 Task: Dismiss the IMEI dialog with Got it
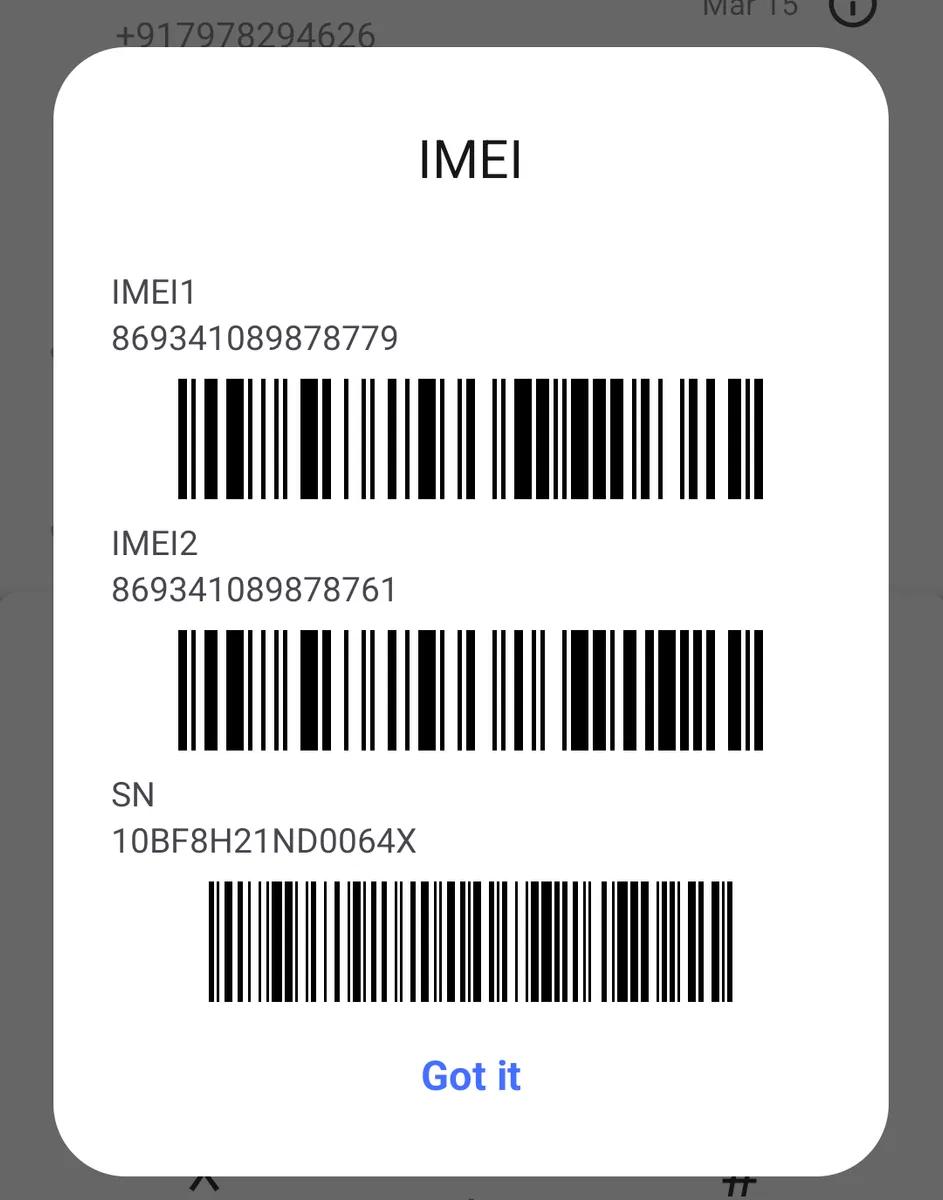coord(471,1077)
